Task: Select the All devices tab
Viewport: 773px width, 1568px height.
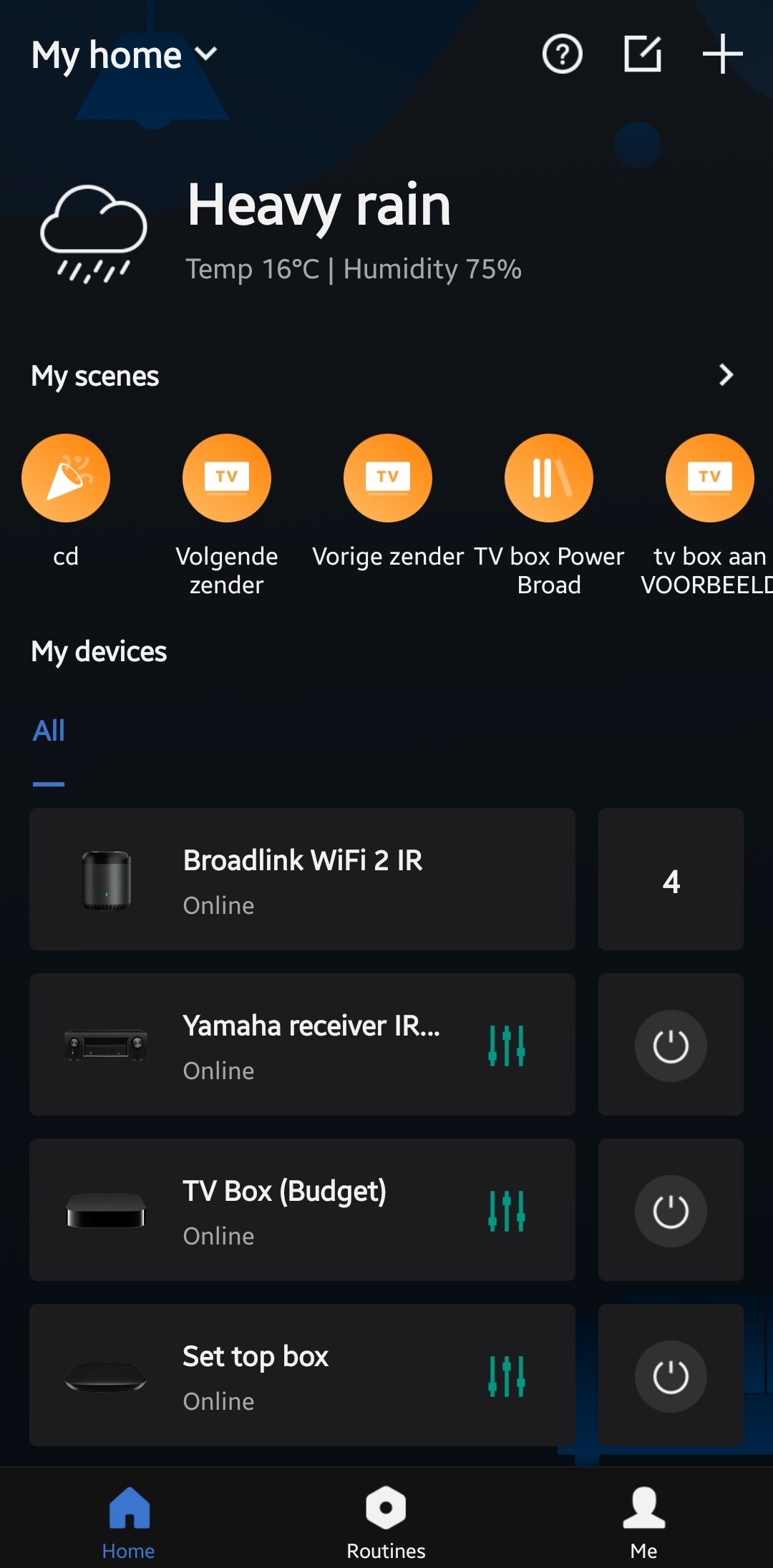Action: tap(49, 731)
